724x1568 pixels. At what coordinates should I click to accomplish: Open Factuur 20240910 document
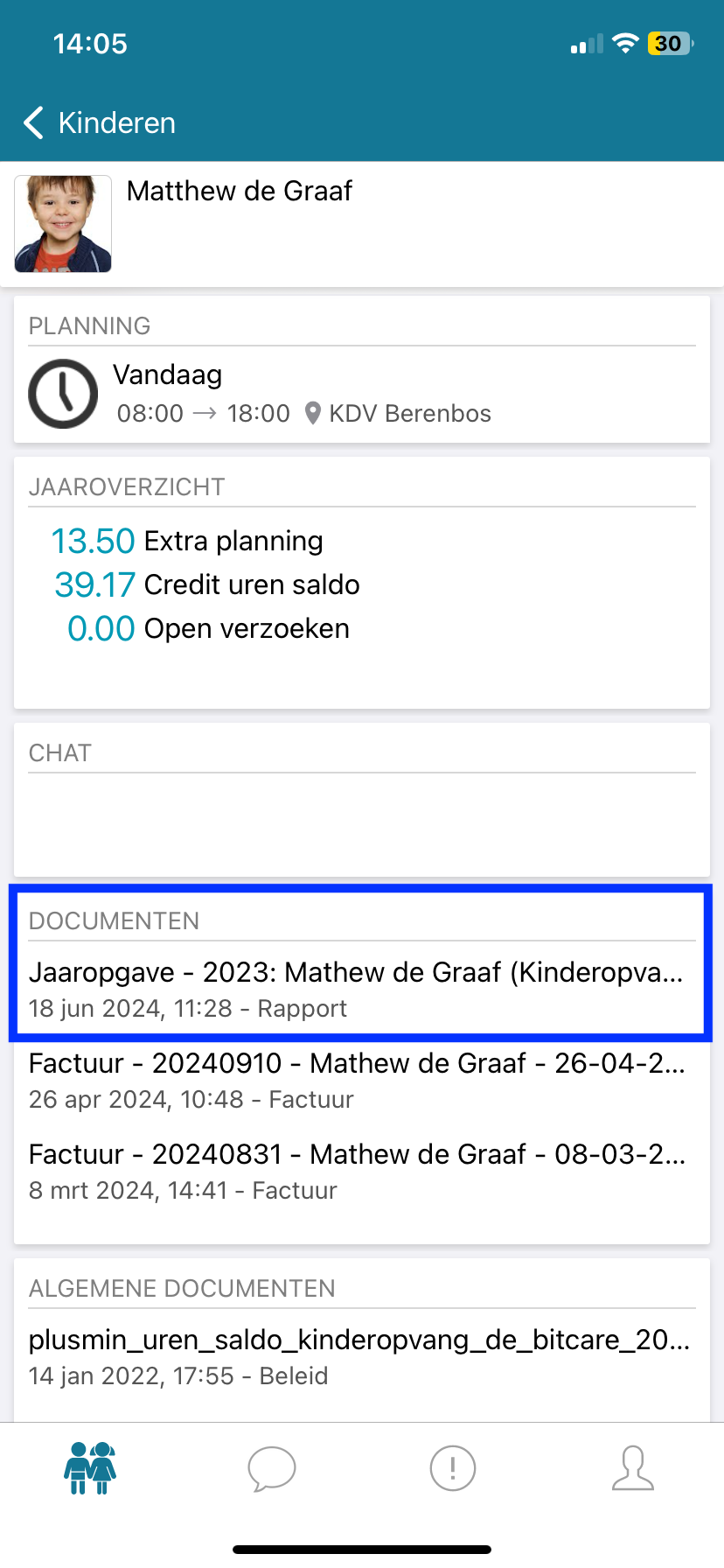[x=362, y=1081]
